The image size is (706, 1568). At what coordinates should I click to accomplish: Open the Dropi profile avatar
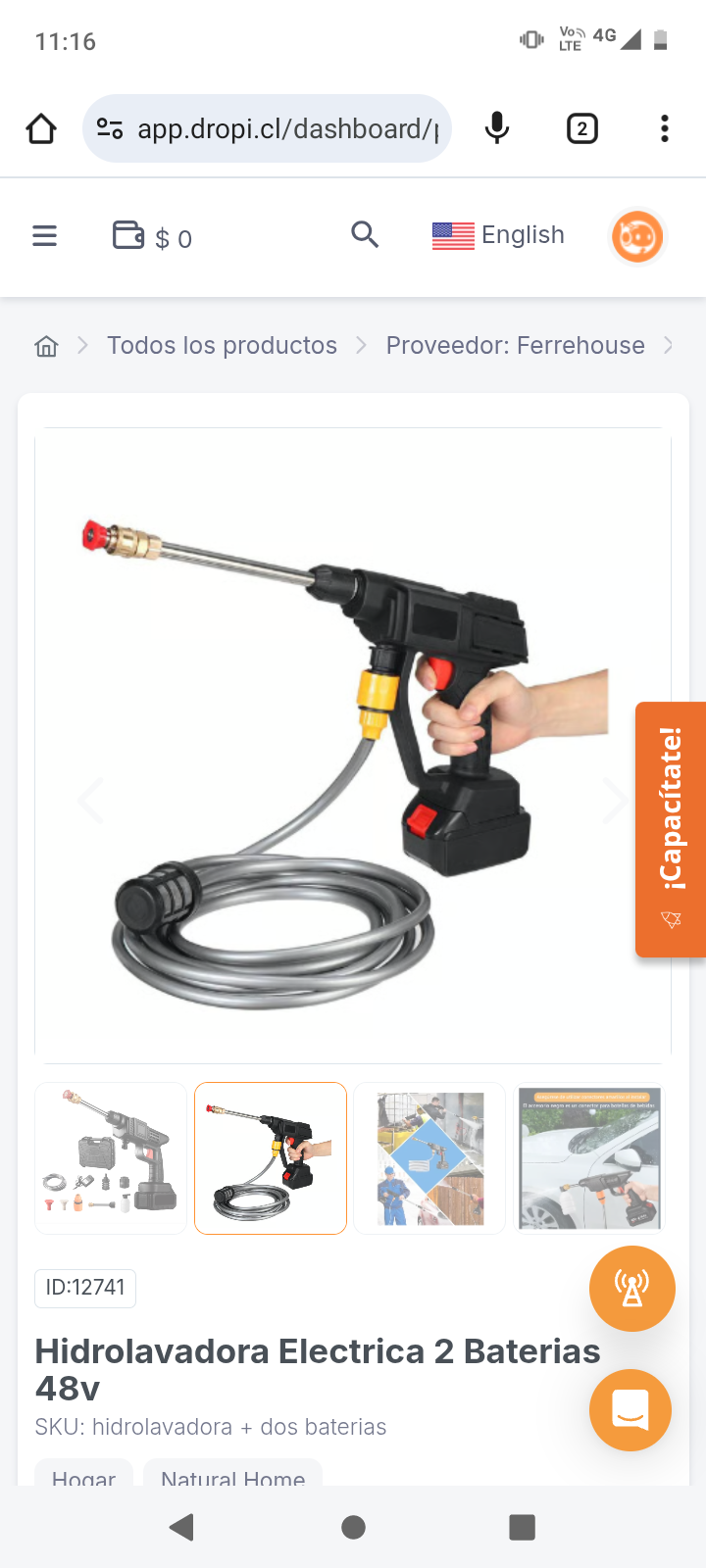637,235
